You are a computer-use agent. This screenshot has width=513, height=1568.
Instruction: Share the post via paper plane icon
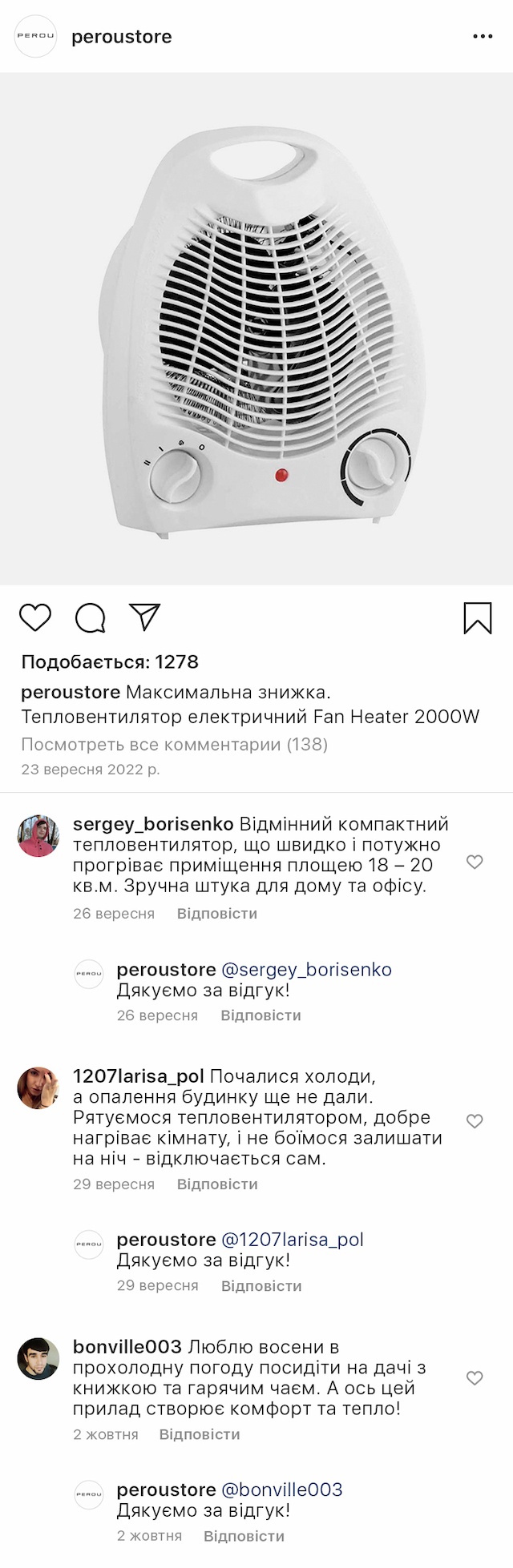point(145,617)
